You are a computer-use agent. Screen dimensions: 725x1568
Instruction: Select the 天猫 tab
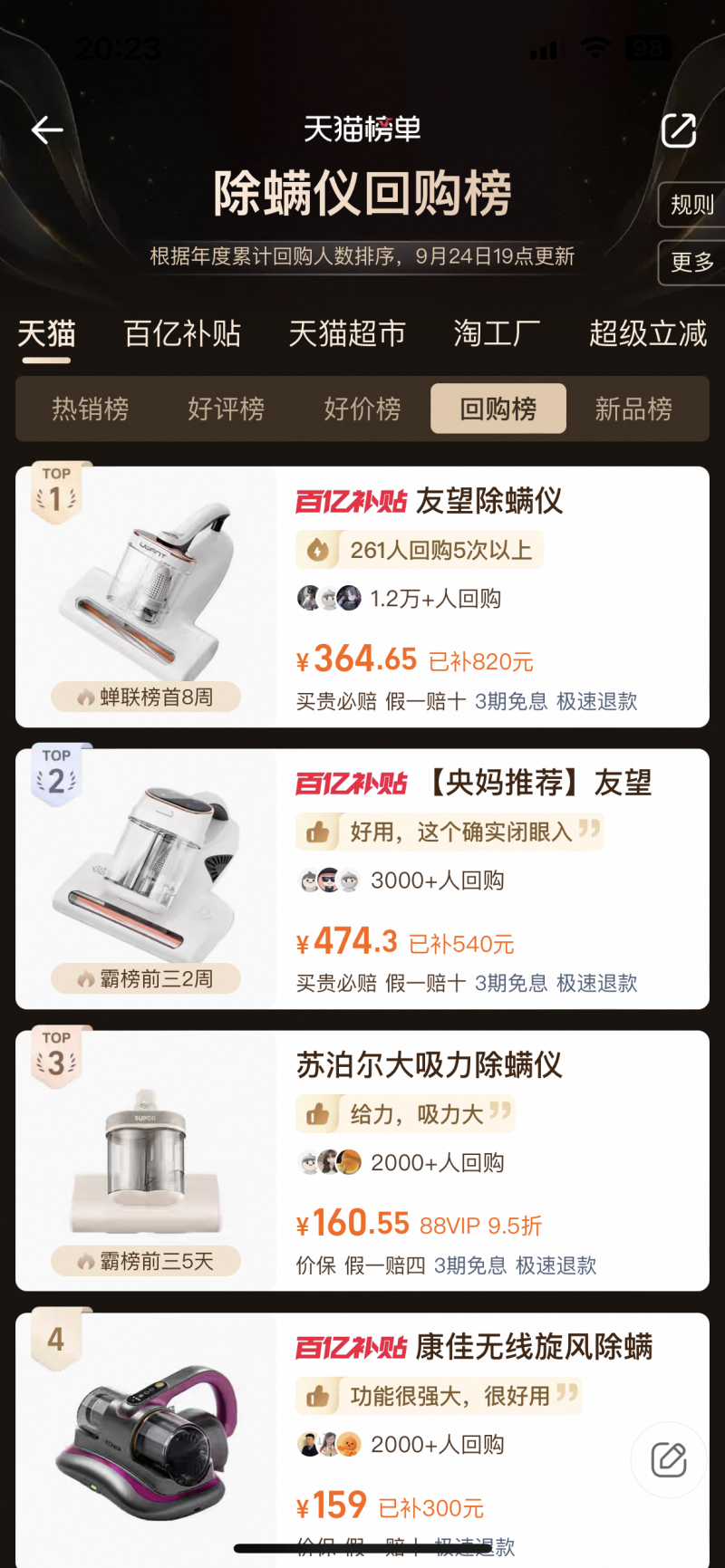pyautogui.click(x=47, y=334)
